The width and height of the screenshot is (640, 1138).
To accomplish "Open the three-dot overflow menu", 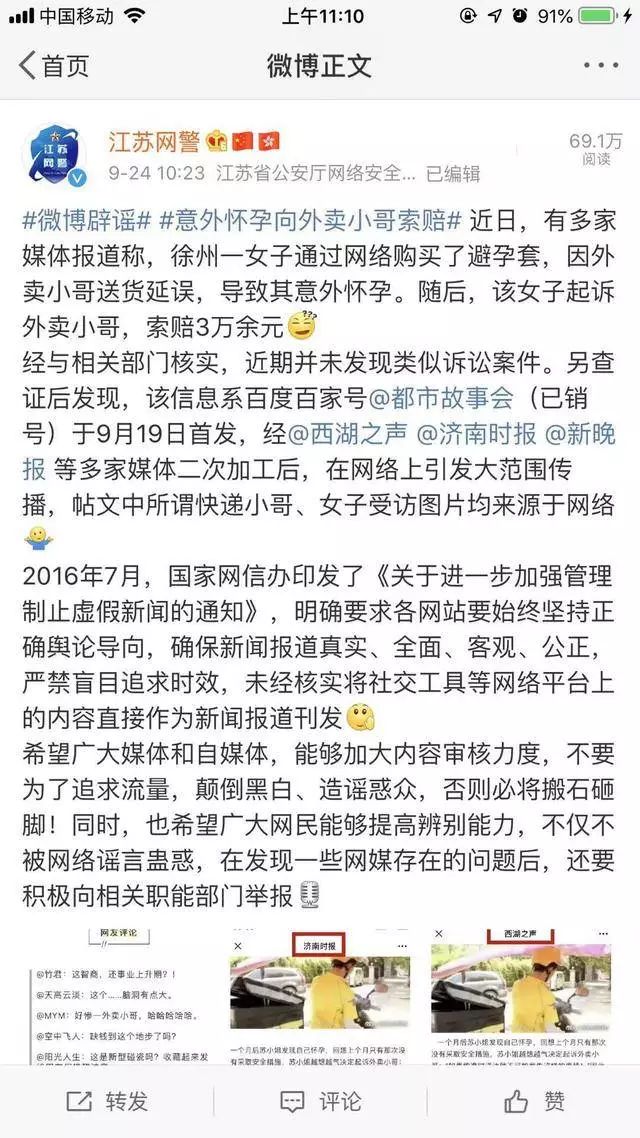I will click(601, 65).
